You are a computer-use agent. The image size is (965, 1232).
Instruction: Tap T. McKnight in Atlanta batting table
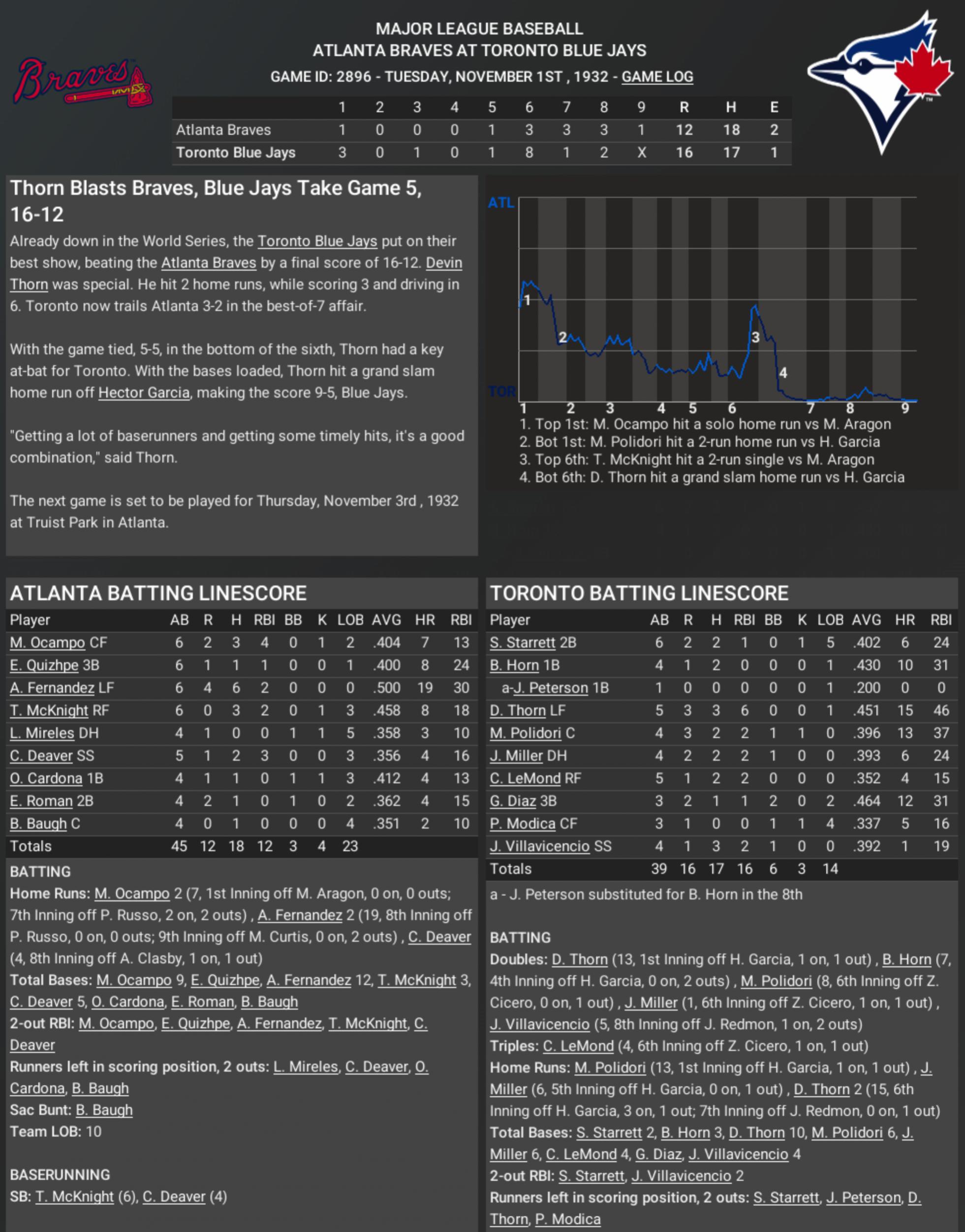(49, 710)
